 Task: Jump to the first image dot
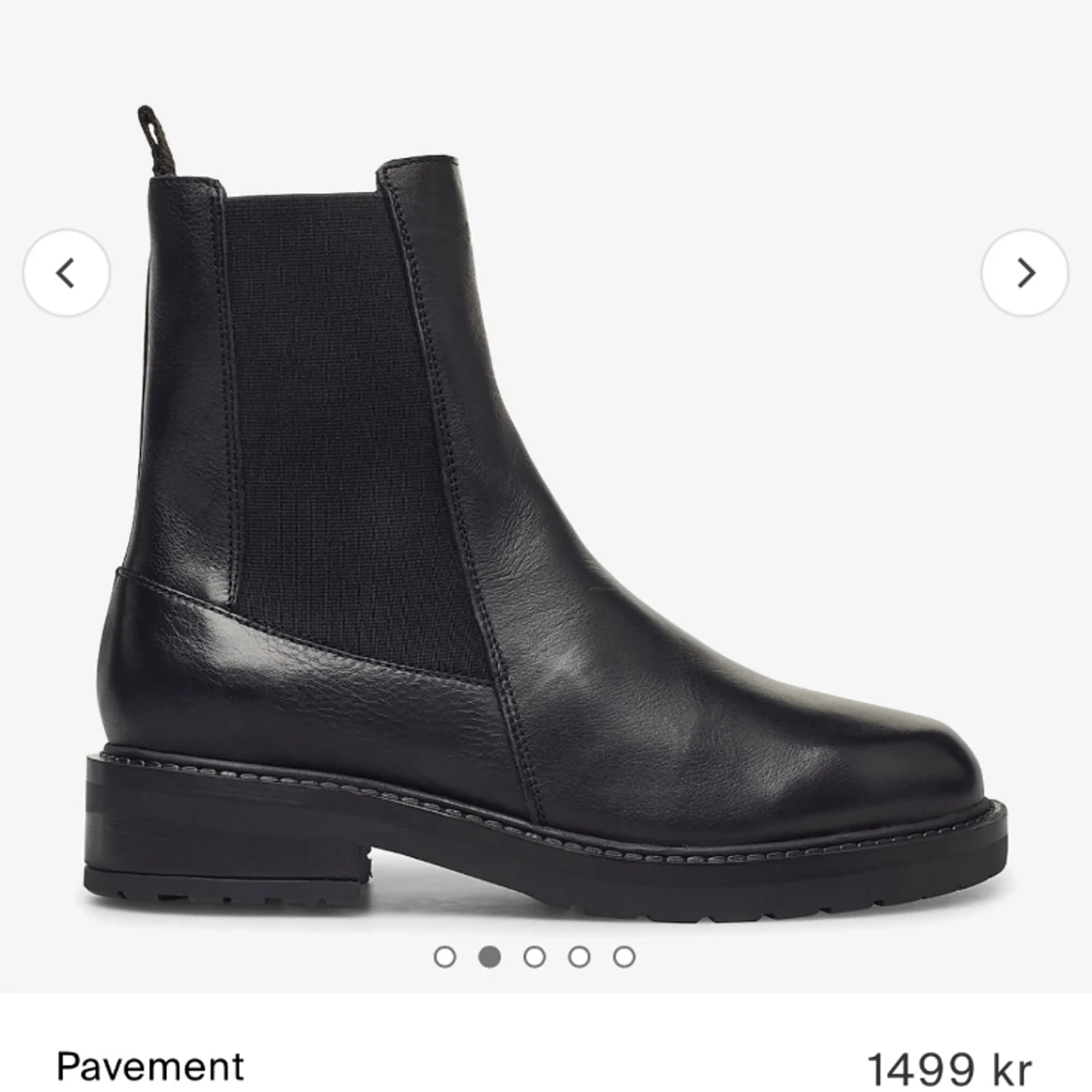click(445, 957)
